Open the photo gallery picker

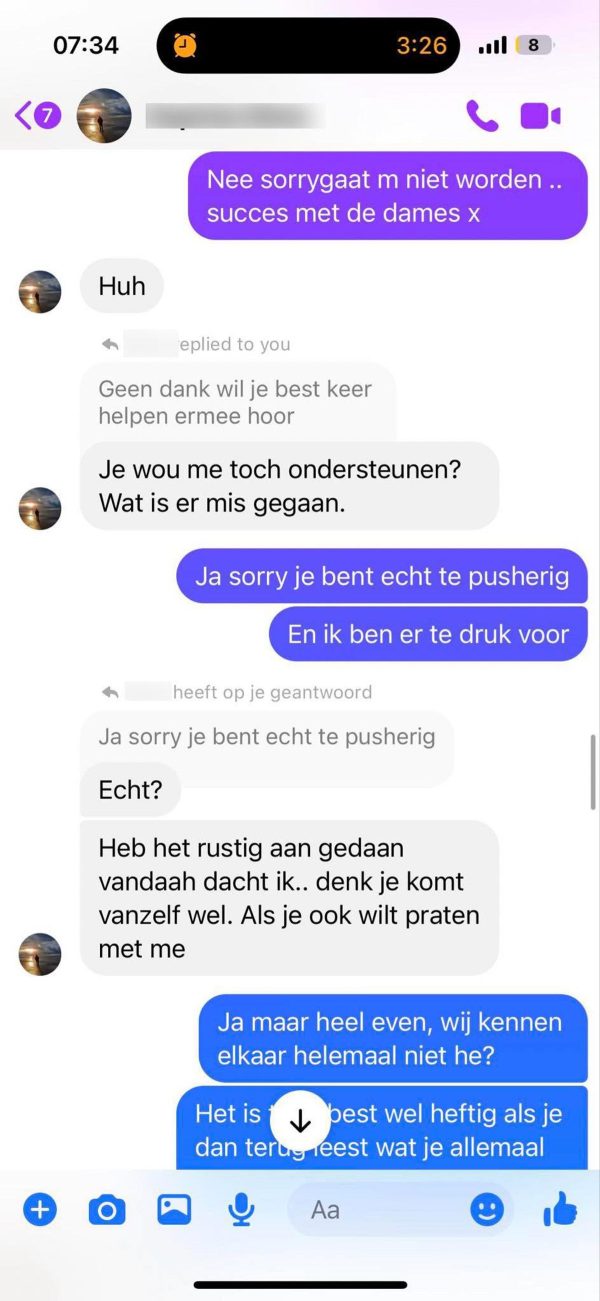point(174,1211)
